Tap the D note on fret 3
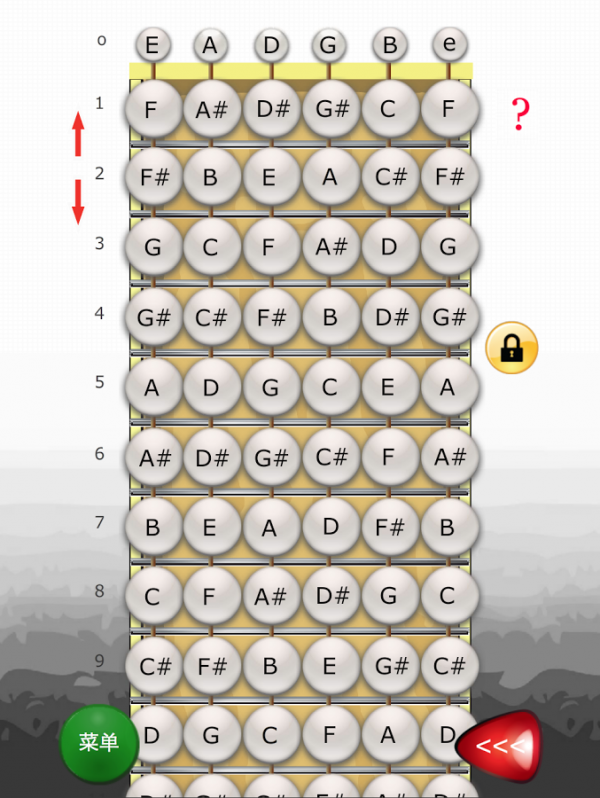 tap(389, 247)
